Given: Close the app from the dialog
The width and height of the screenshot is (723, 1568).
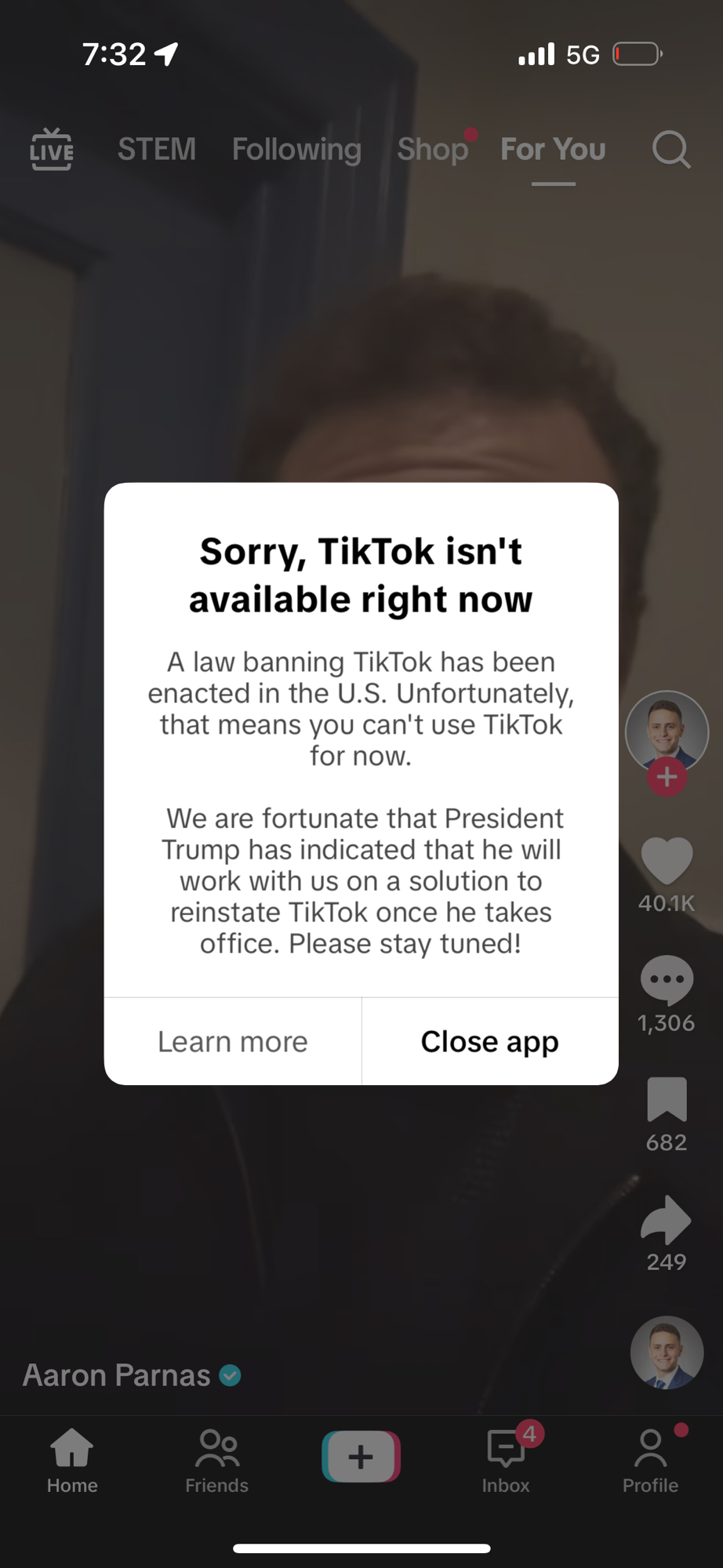Looking at the screenshot, I should coord(489,1042).
